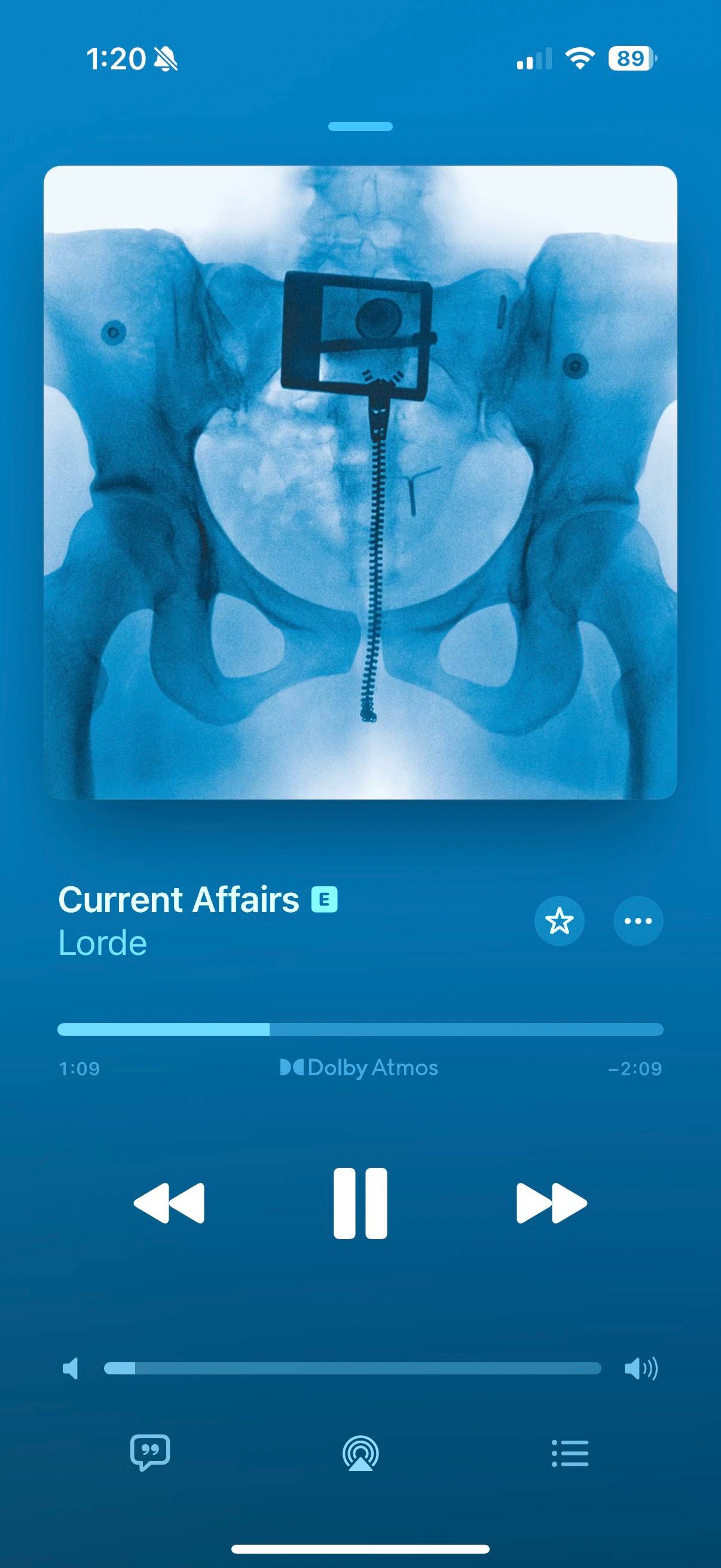This screenshot has width=721, height=1568.
Task: Pause the current song
Action: coord(360,1203)
